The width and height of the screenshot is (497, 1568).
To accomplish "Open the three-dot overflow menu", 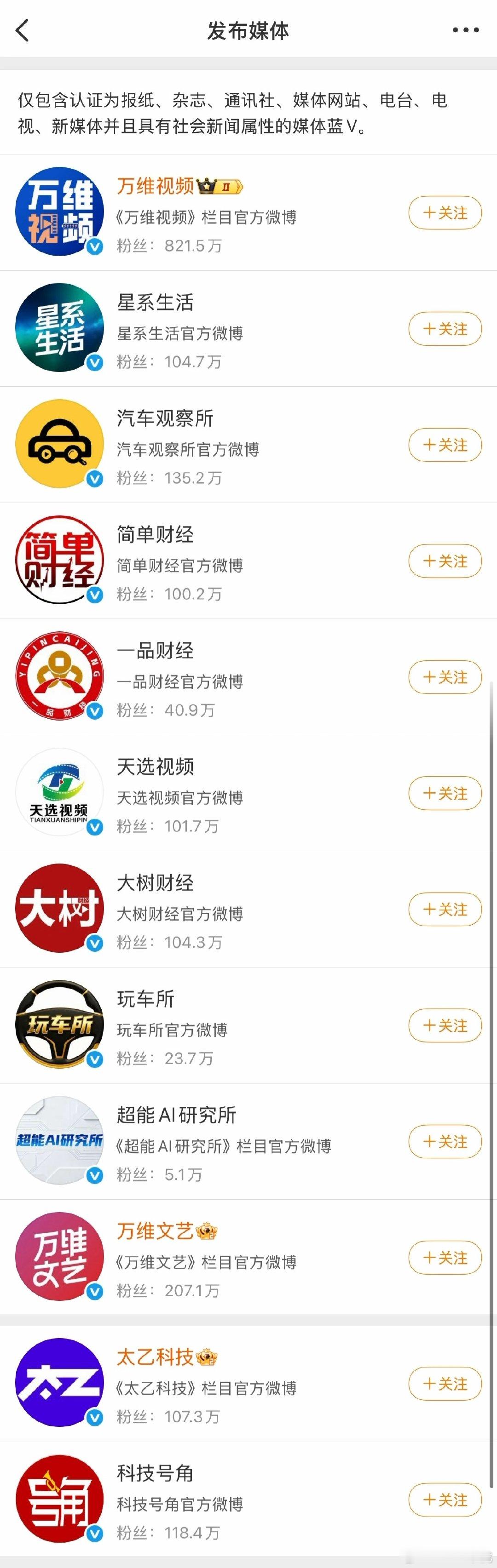I will pos(466,30).
